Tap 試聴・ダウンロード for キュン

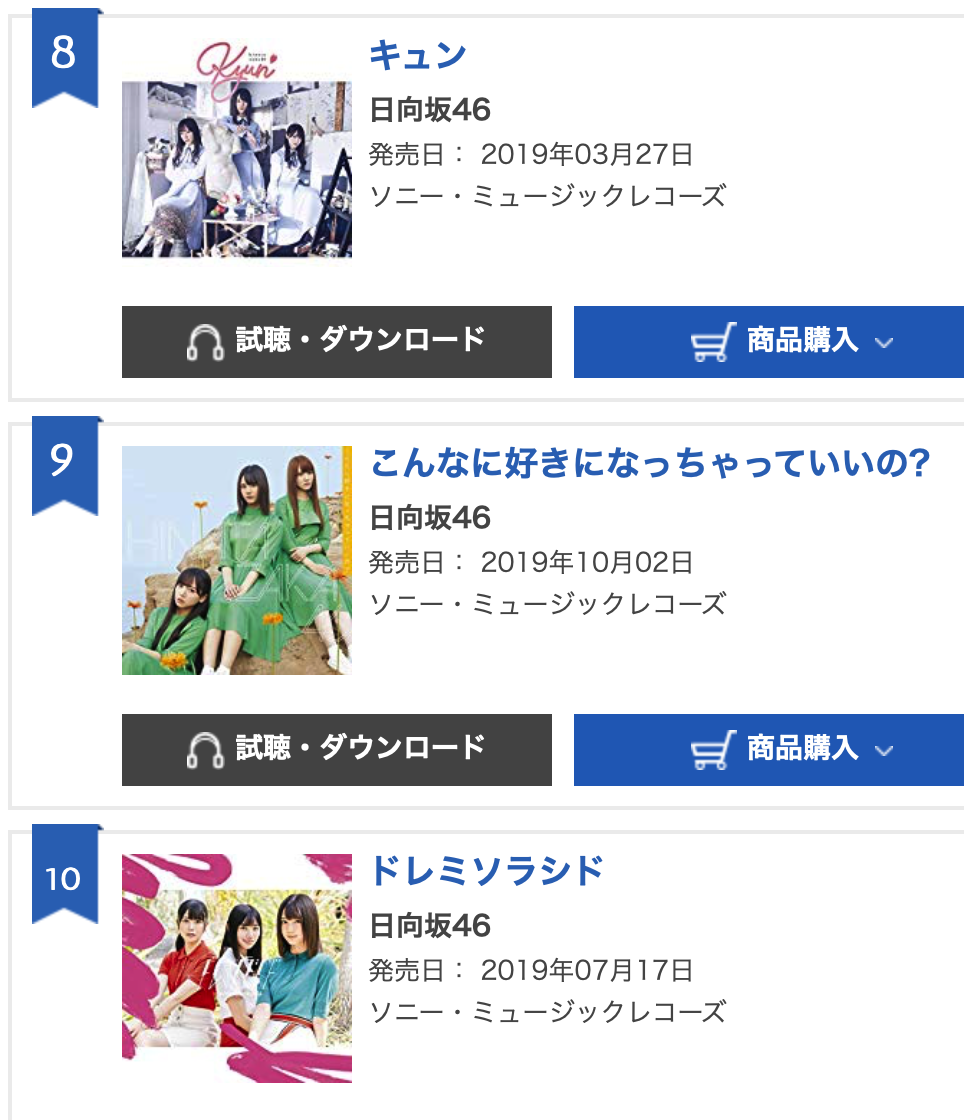336,342
